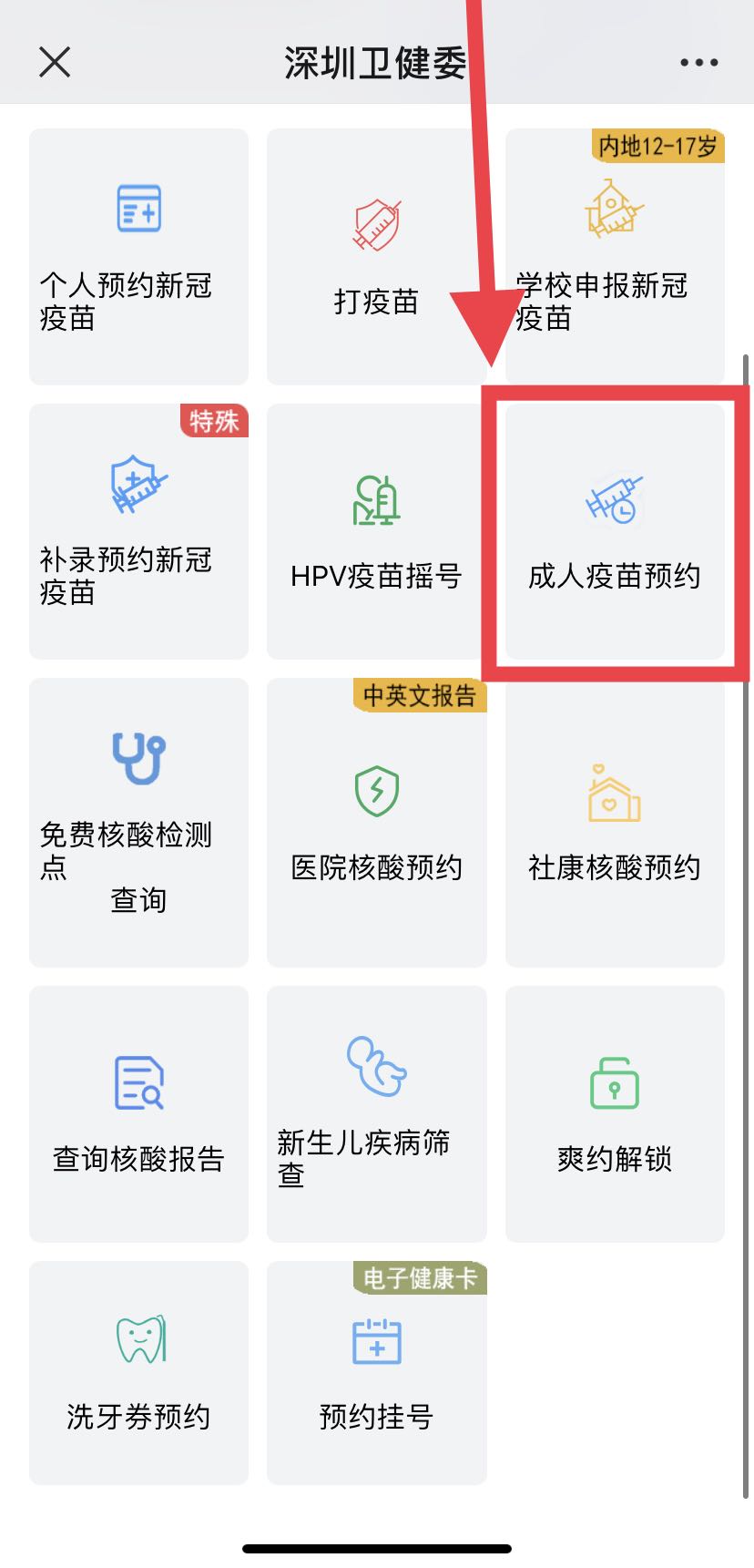Open 学校申报新冠疫苗 via the school icon
Screen dimensions: 754x1568
coord(613,208)
